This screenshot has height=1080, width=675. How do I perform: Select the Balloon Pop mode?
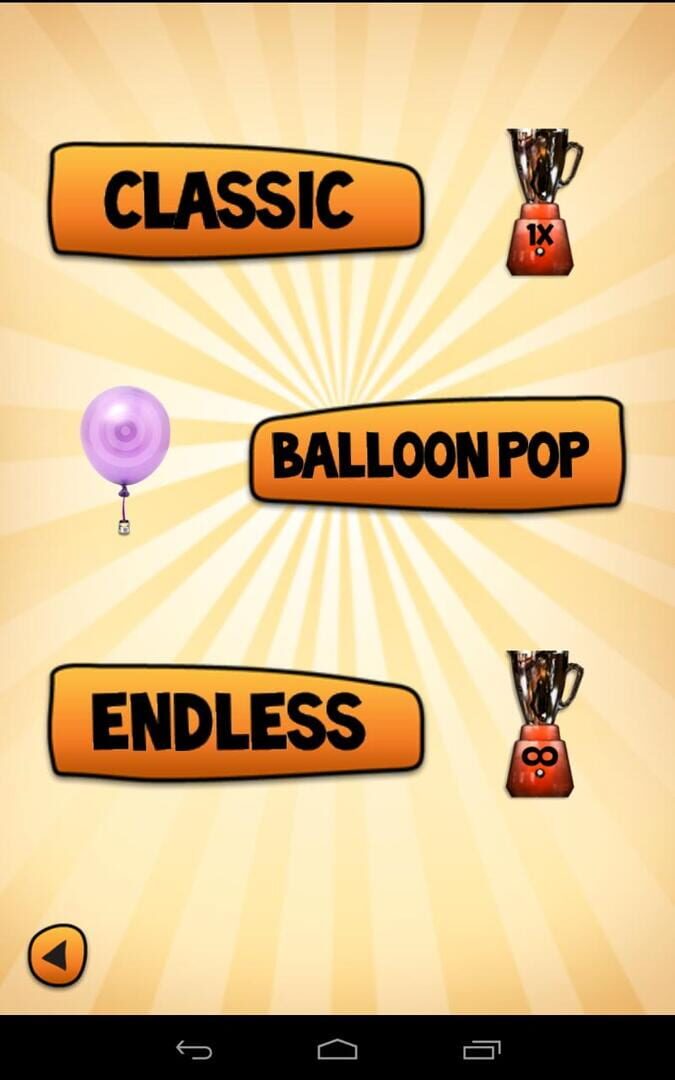(x=436, y=455)
